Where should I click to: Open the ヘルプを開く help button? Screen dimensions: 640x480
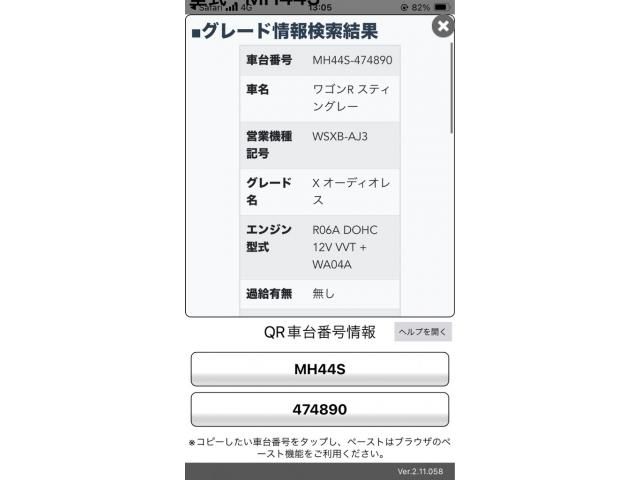coord(423,333)
